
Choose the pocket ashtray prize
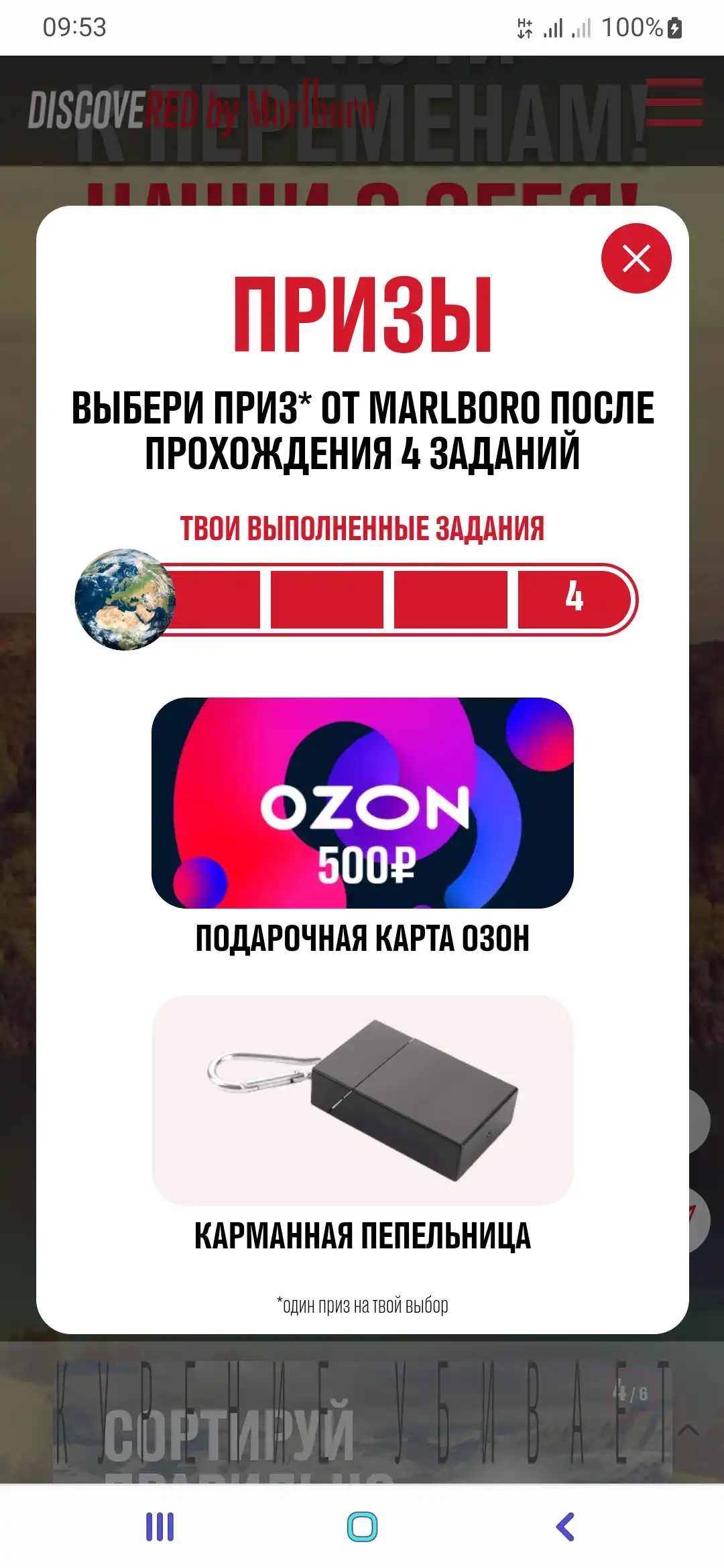[x=363, y=1100]
